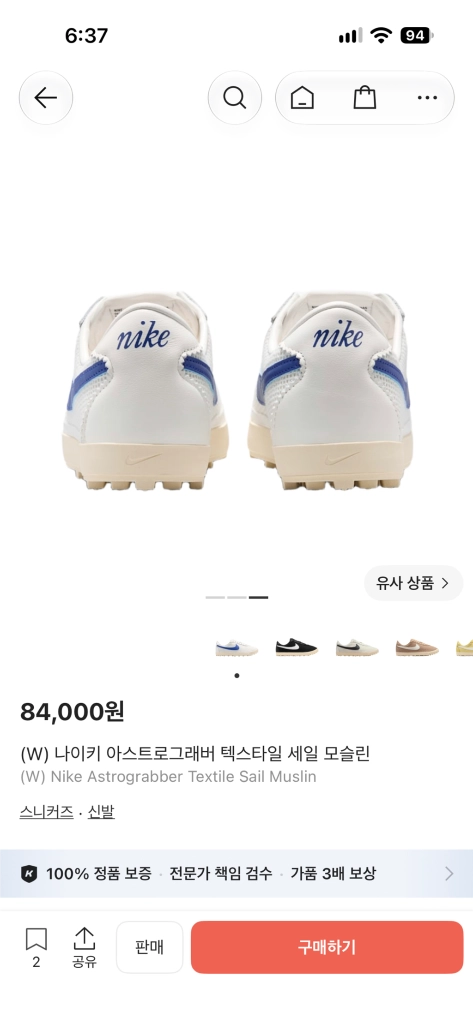Share this product via 공유
This screenshot has height=1024, width=473.
click(84, 948)
